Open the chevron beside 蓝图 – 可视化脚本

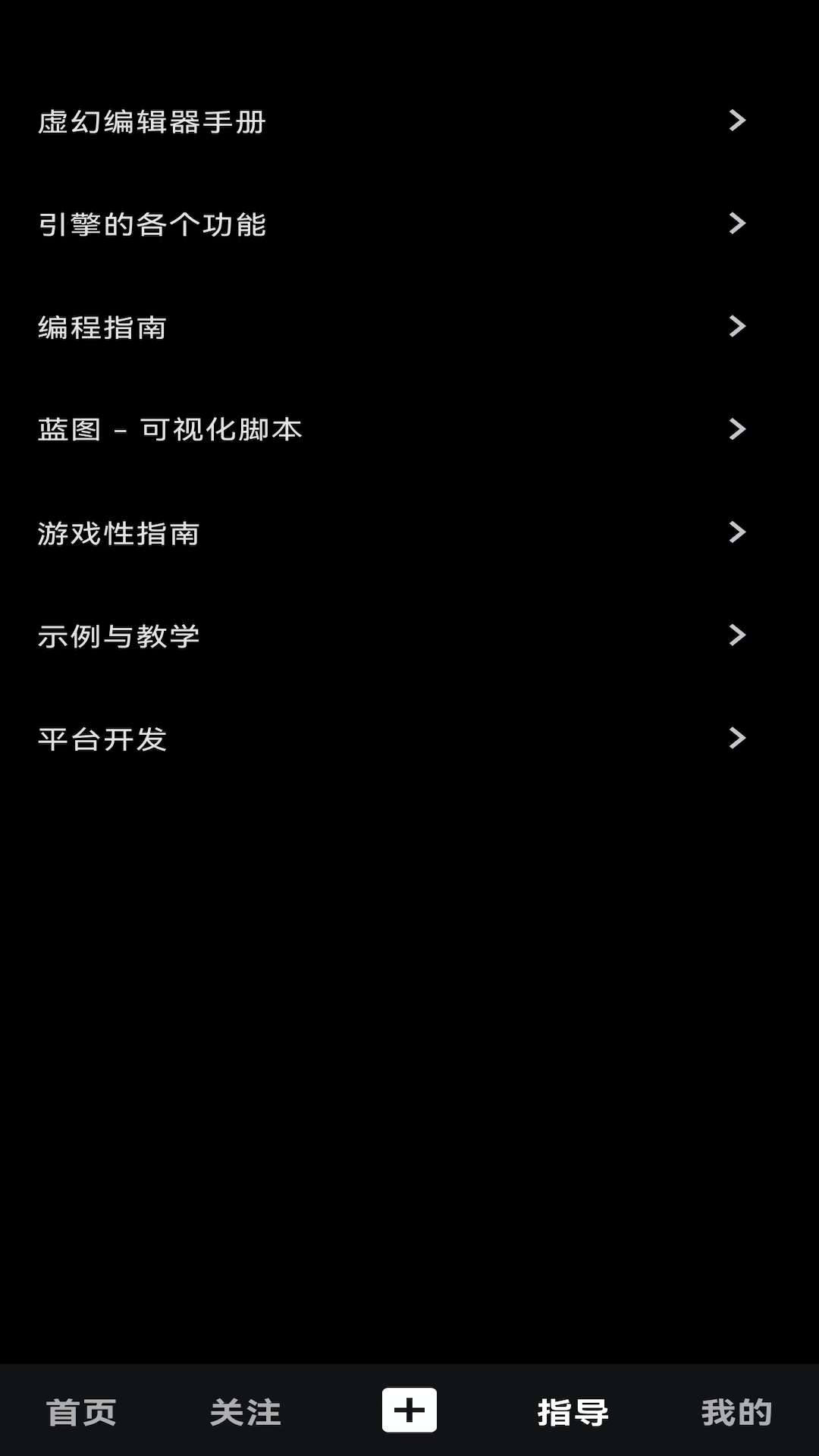736,429
